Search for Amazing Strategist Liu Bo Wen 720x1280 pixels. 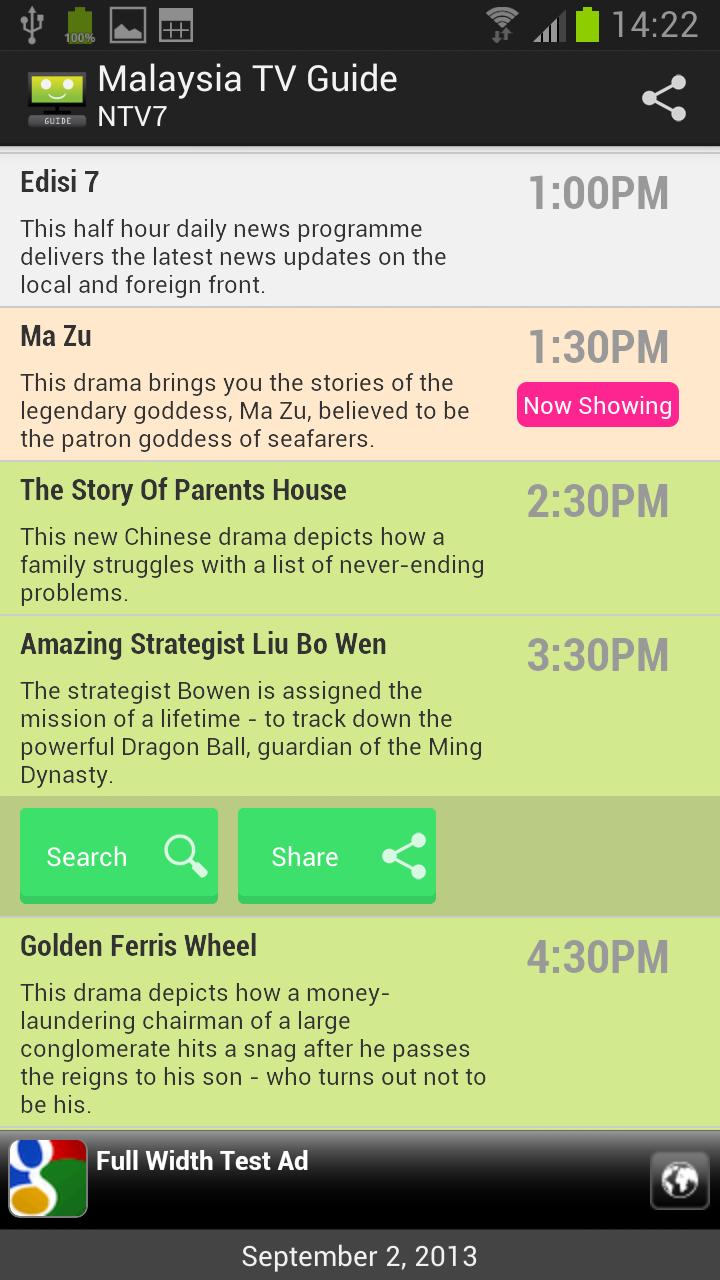(x=119, y=856)
